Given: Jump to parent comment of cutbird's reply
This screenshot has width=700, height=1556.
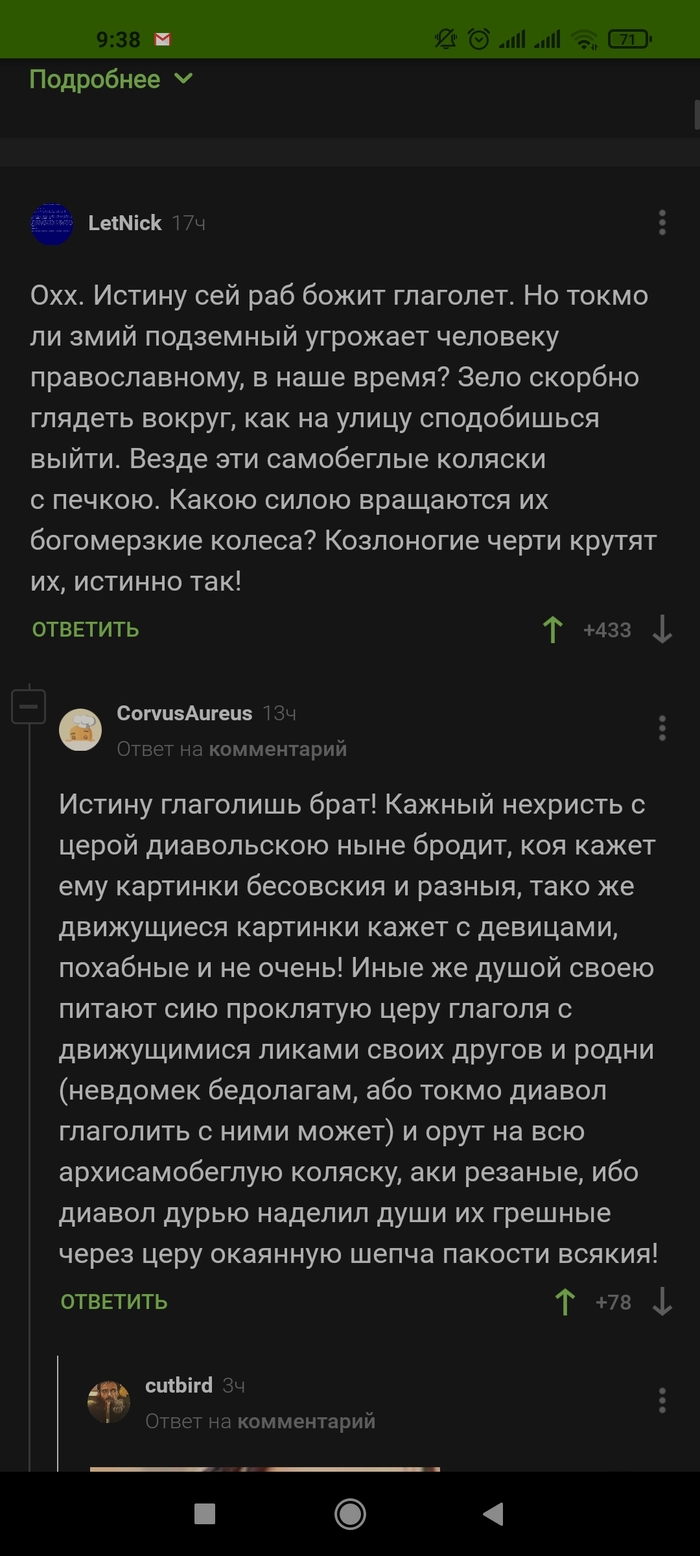Looking at the screenshot, I should click(x=305, y=1420).
